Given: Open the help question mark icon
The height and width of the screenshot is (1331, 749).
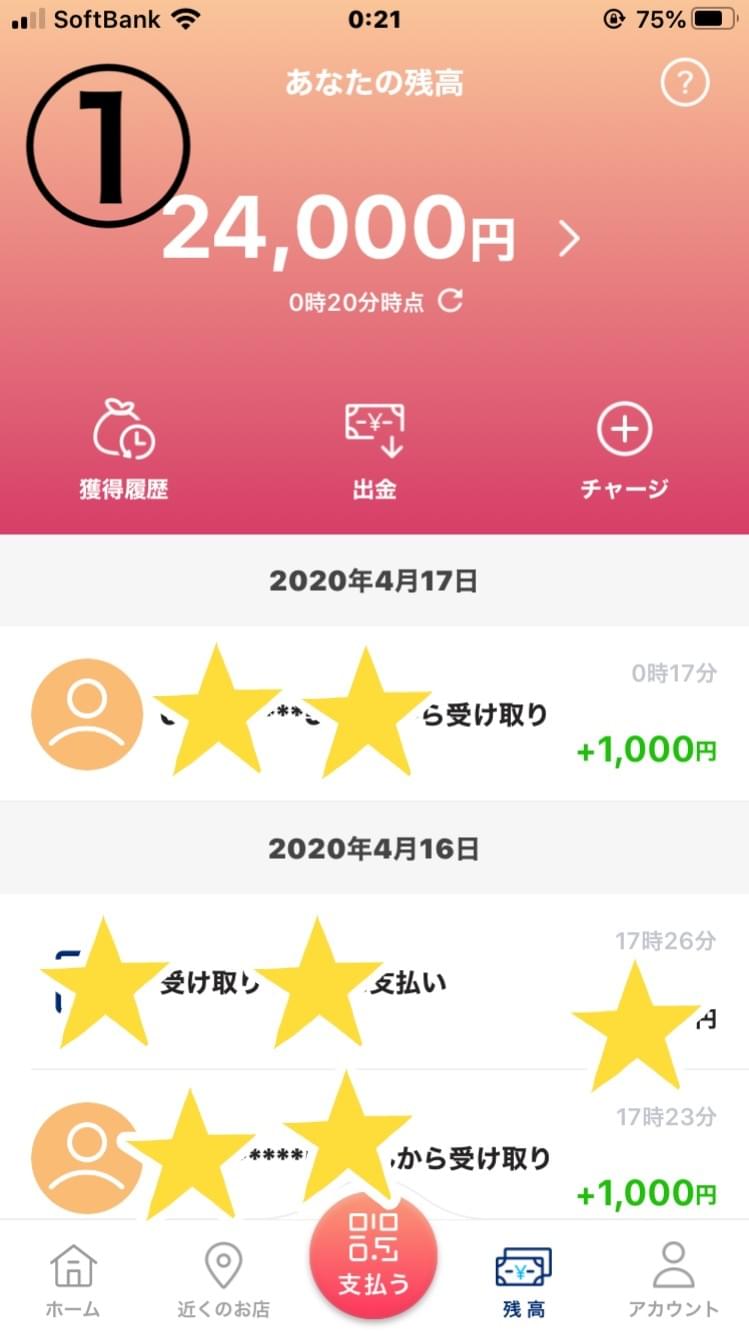Looking at the screenshot, I should tap(685, 83).
